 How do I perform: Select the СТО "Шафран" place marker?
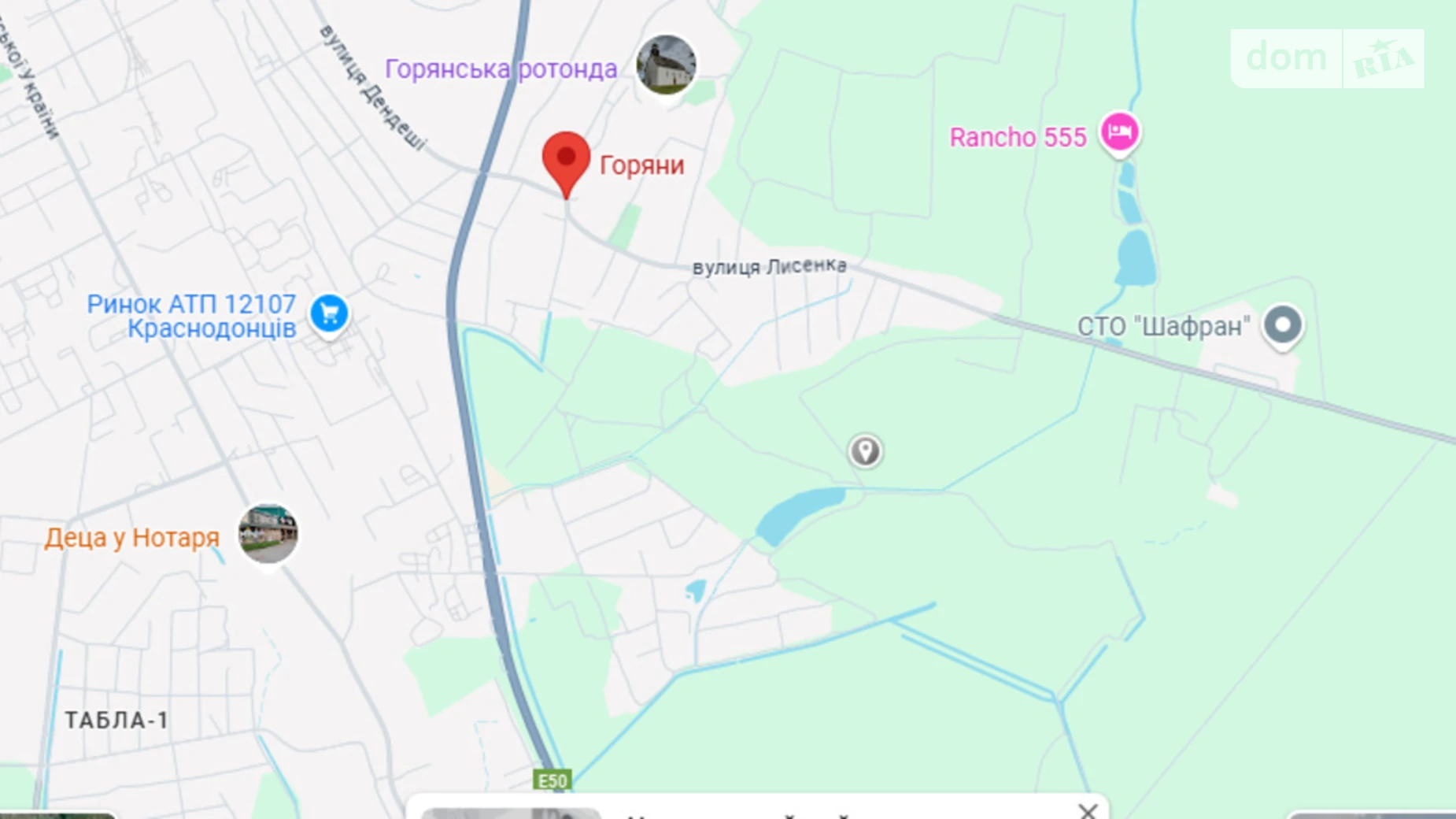point(1283,325)
